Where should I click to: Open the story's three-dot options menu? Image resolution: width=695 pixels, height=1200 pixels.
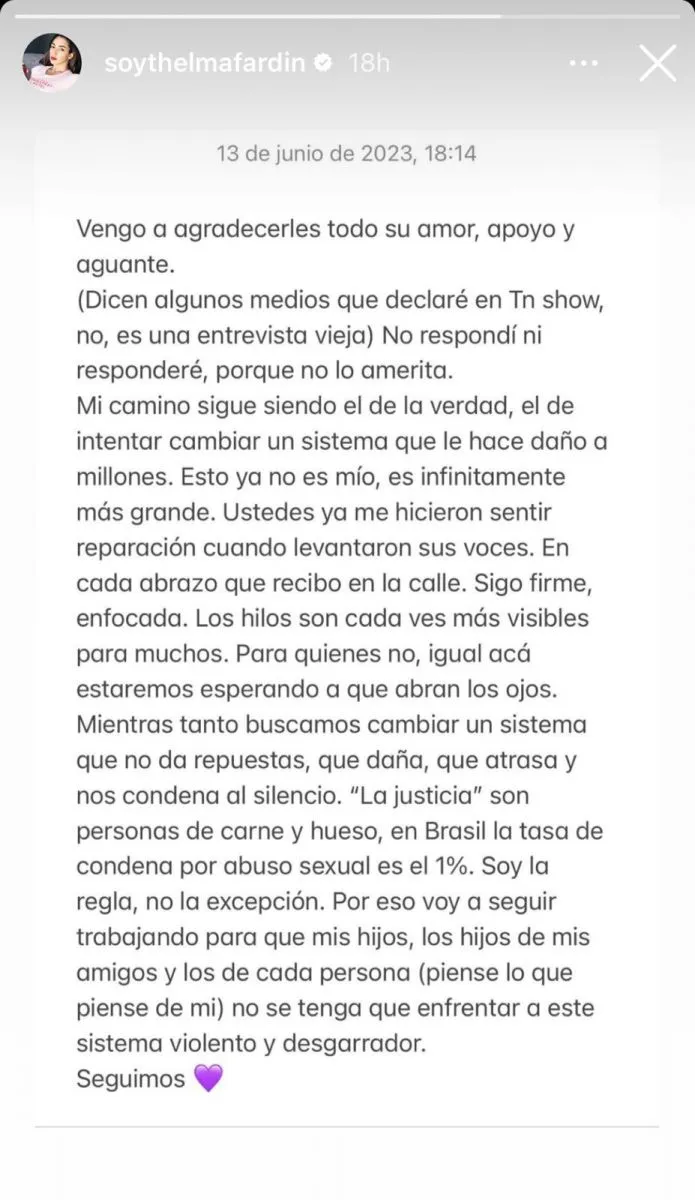583,63
